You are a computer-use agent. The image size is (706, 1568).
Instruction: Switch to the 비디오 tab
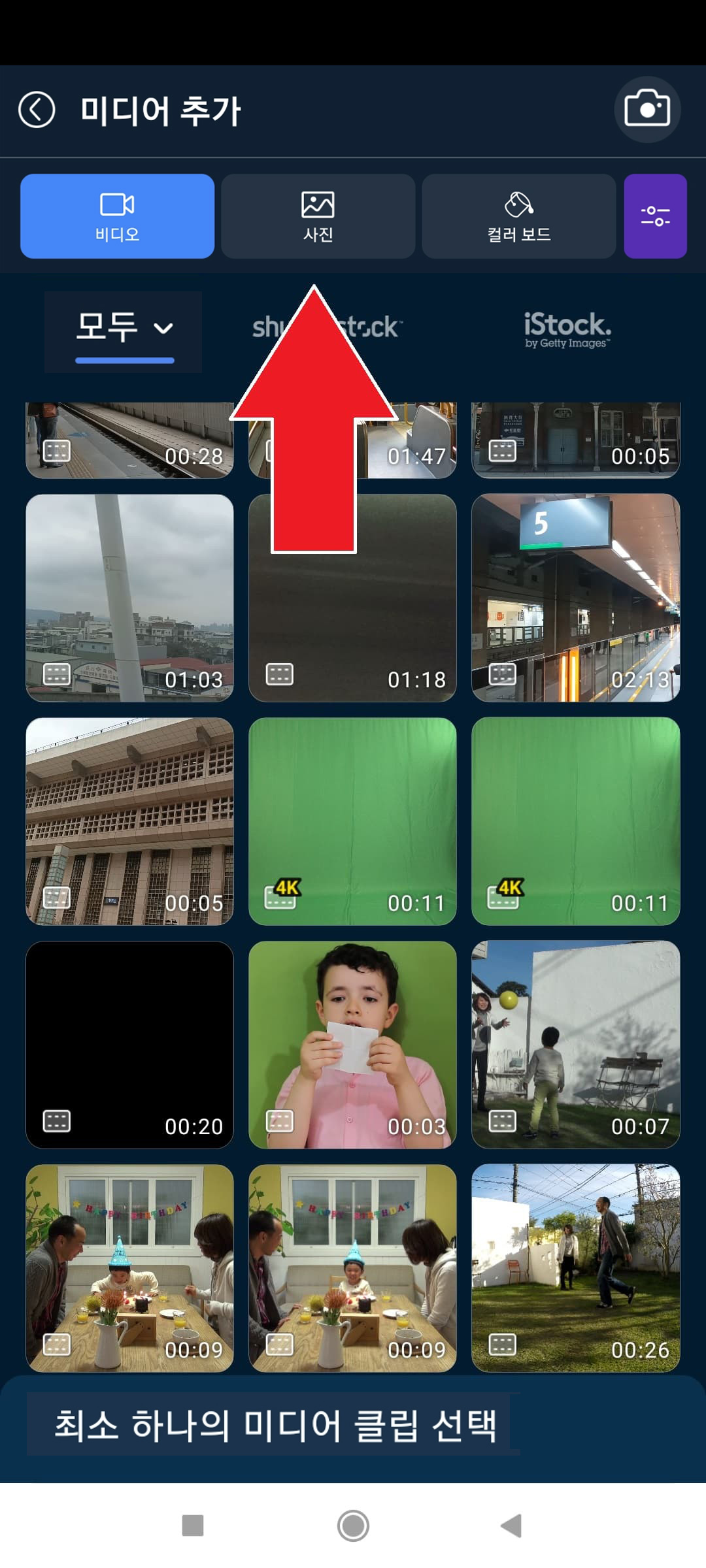(x=117, y=216)
